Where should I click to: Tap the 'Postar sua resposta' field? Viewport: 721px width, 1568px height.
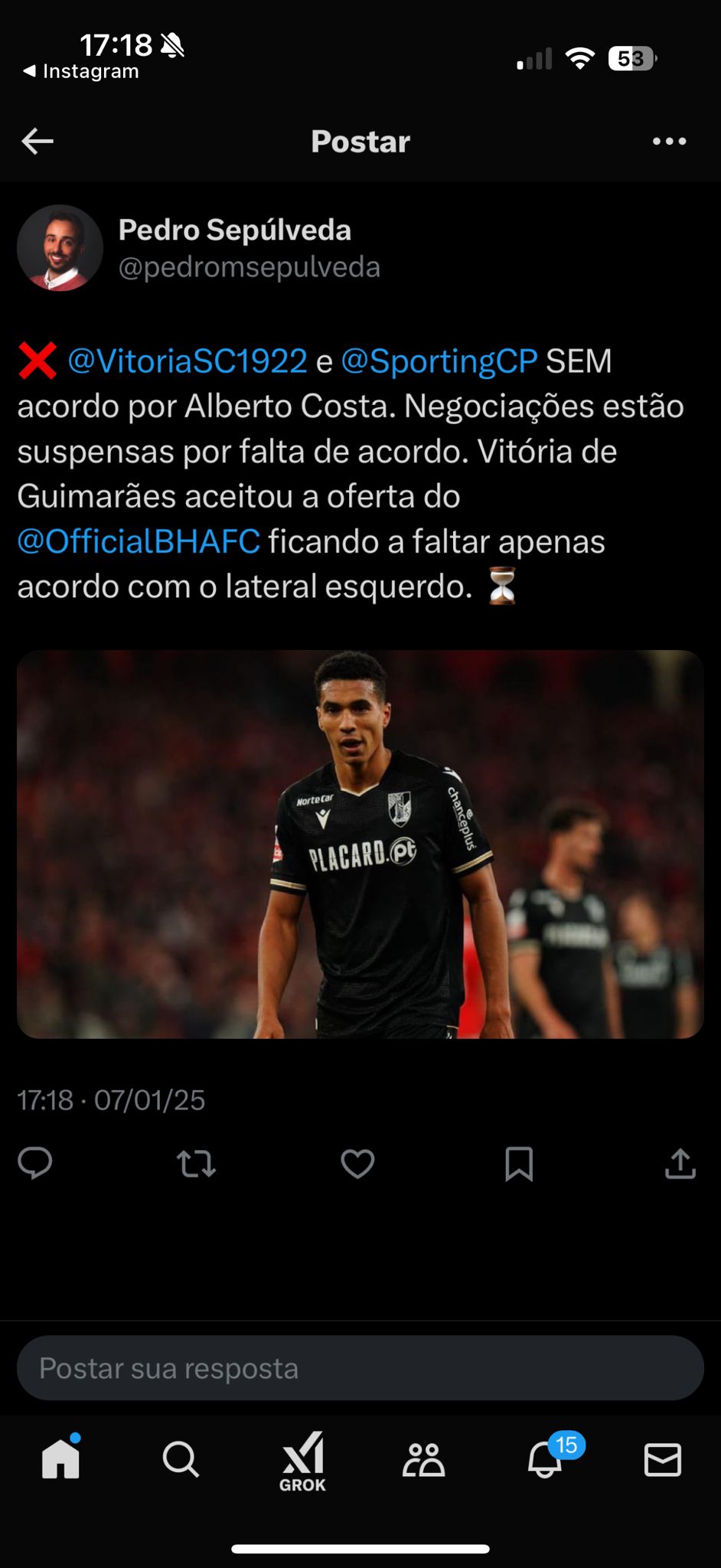(x=360, y=1368)
